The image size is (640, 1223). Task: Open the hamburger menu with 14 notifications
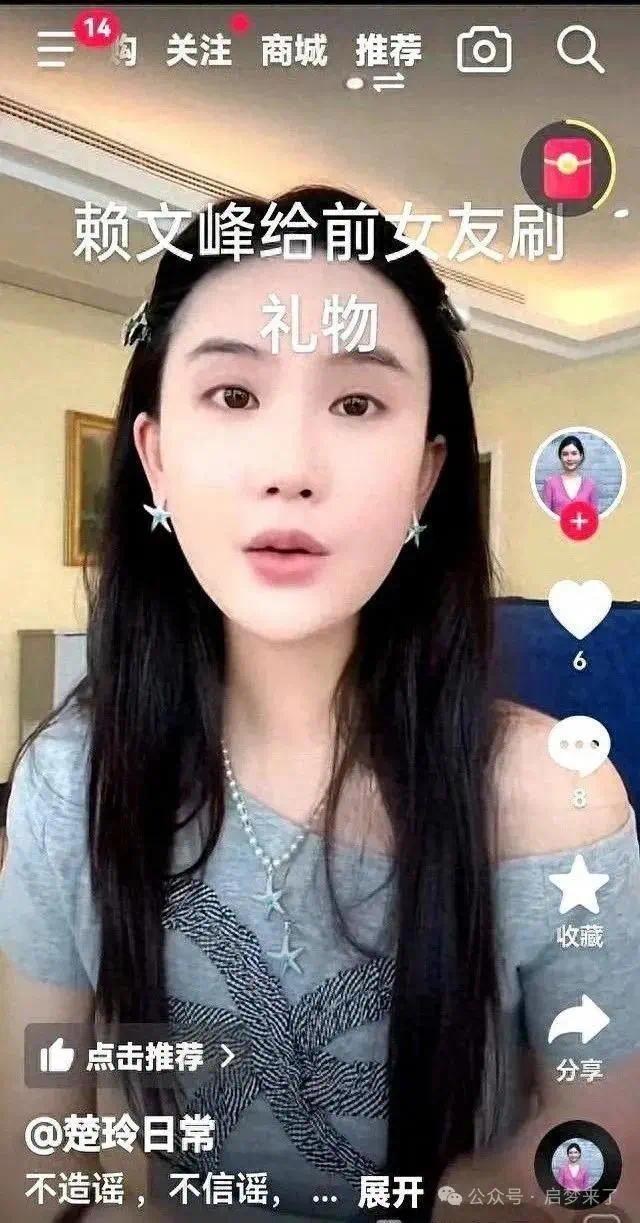click(57, 50)
